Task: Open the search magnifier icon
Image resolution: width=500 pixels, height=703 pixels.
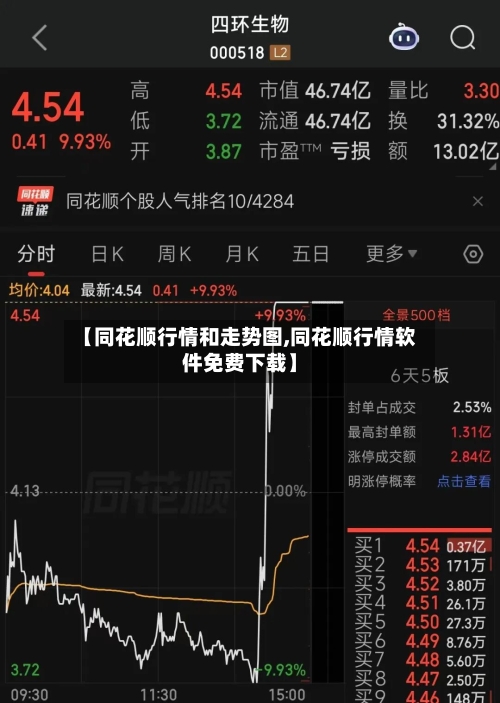Action: point(463,37)
